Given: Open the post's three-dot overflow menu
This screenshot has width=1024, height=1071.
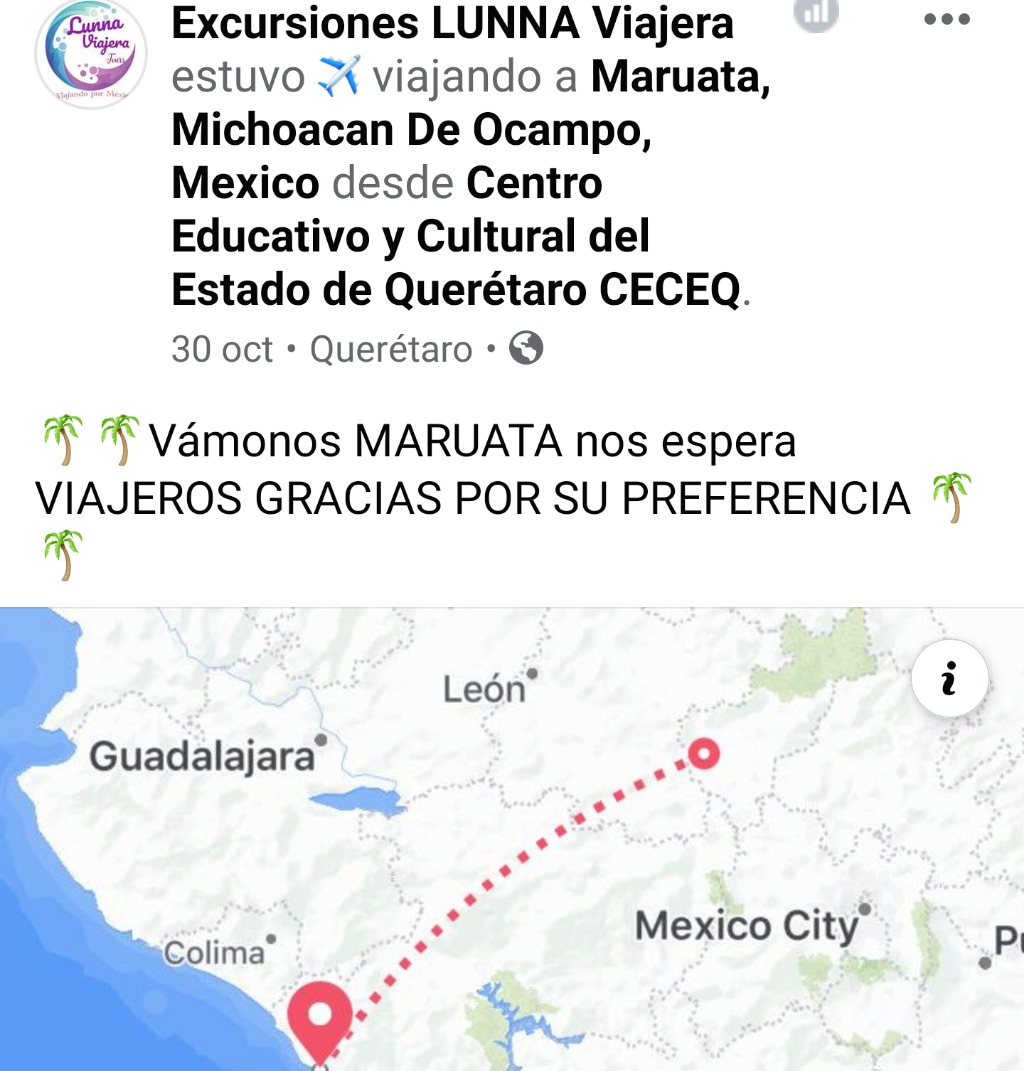Looking at the screenshot, I should coord(946,19).
